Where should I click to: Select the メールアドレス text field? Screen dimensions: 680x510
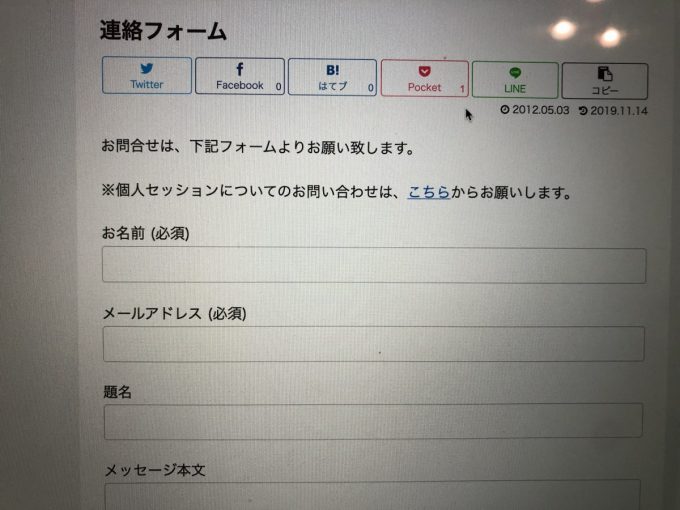click(x=374, y=343)
